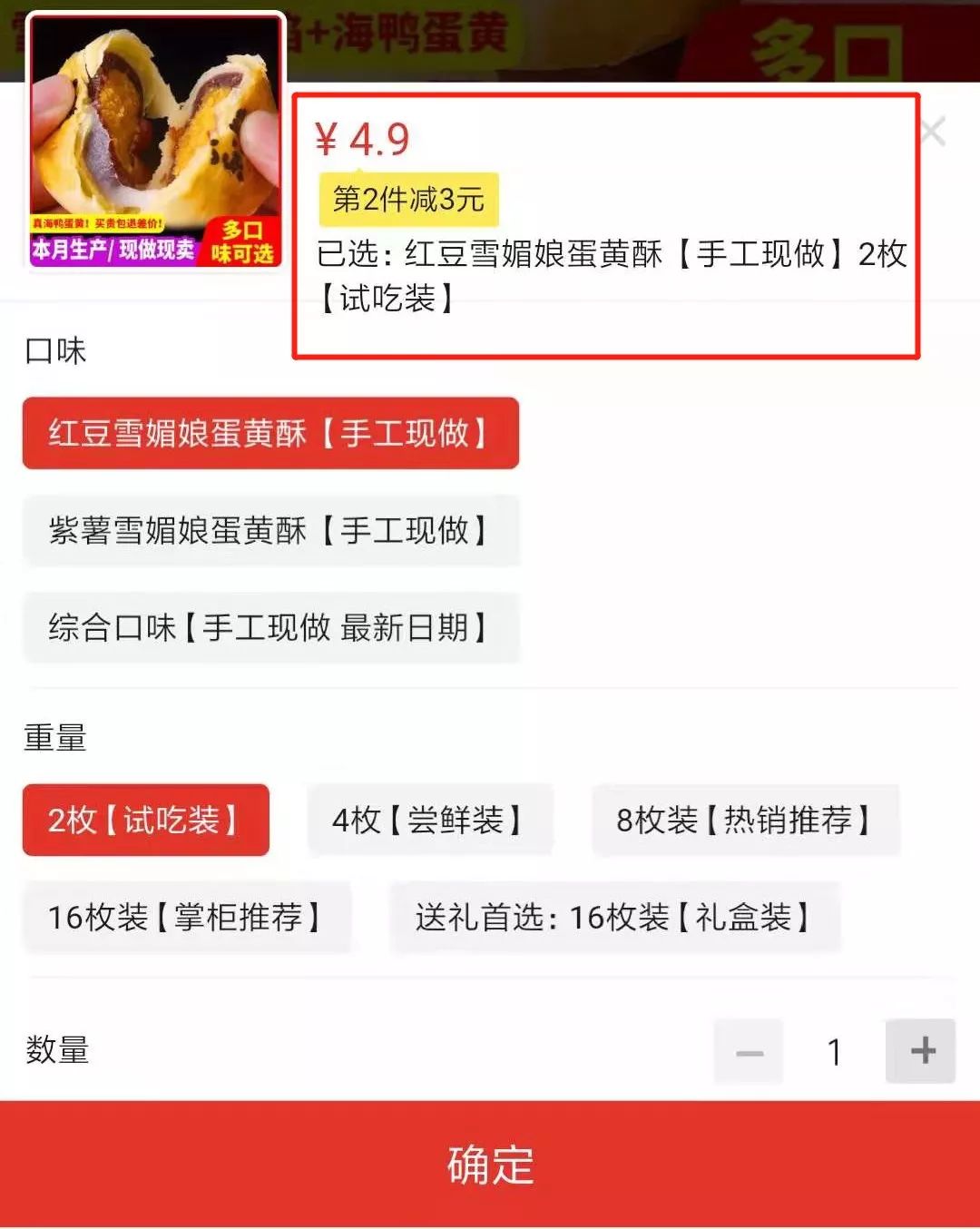The image size is (980, 1229).
Task: Close the product options sheet
Action: click(933, 133)
